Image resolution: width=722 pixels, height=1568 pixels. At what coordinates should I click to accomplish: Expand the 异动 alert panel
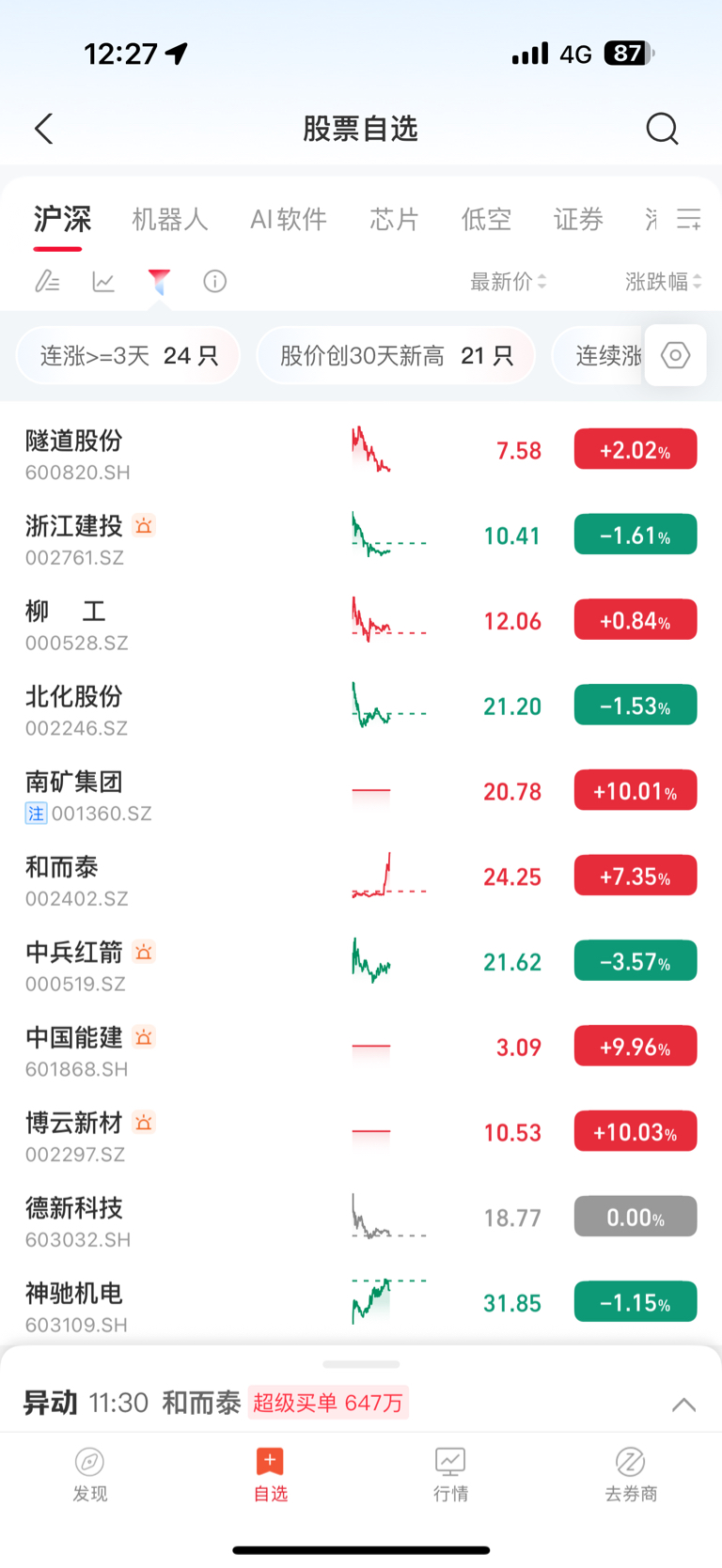pos(683,1405)
